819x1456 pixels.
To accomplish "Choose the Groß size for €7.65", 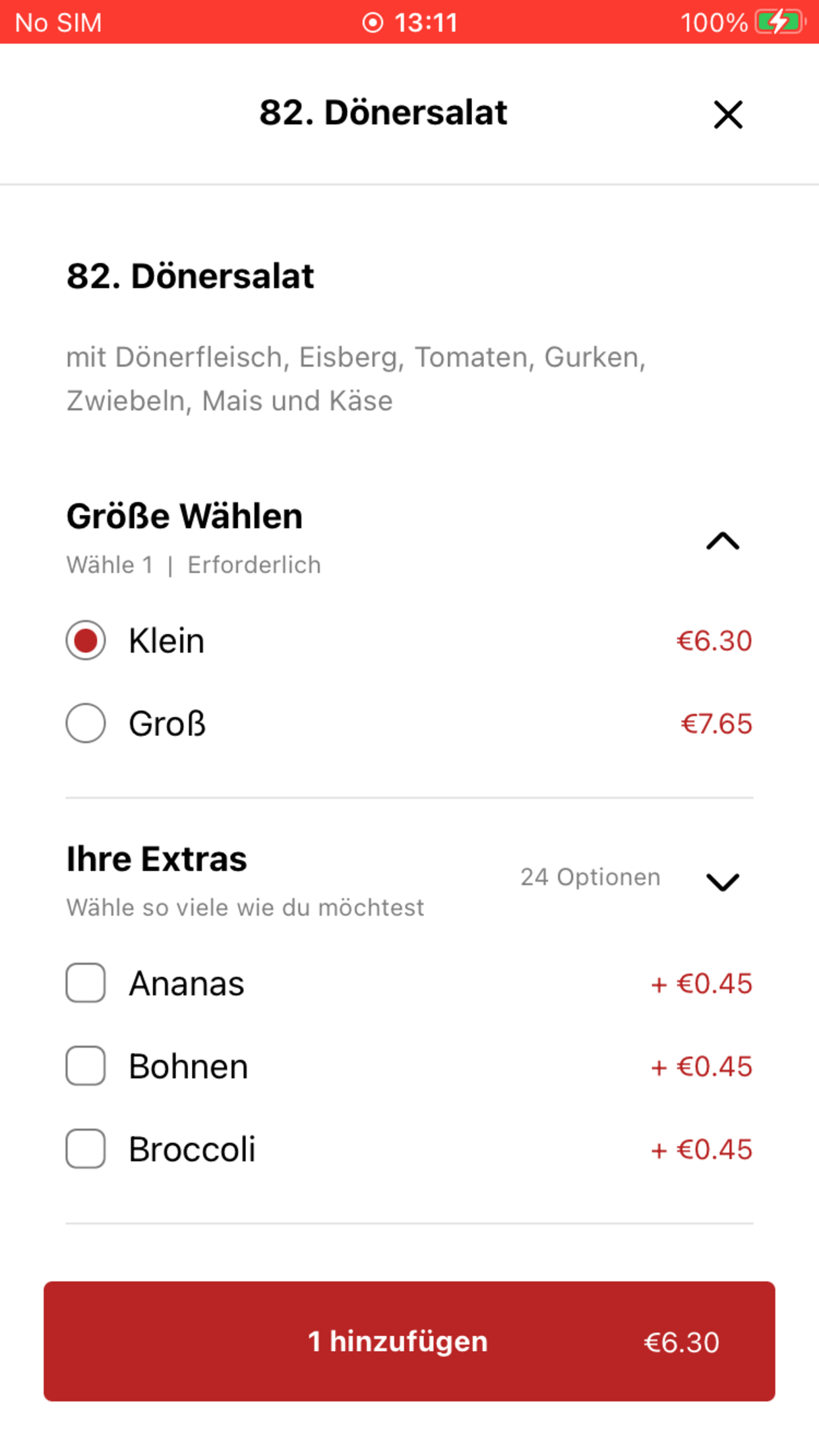I will [86, 723].
